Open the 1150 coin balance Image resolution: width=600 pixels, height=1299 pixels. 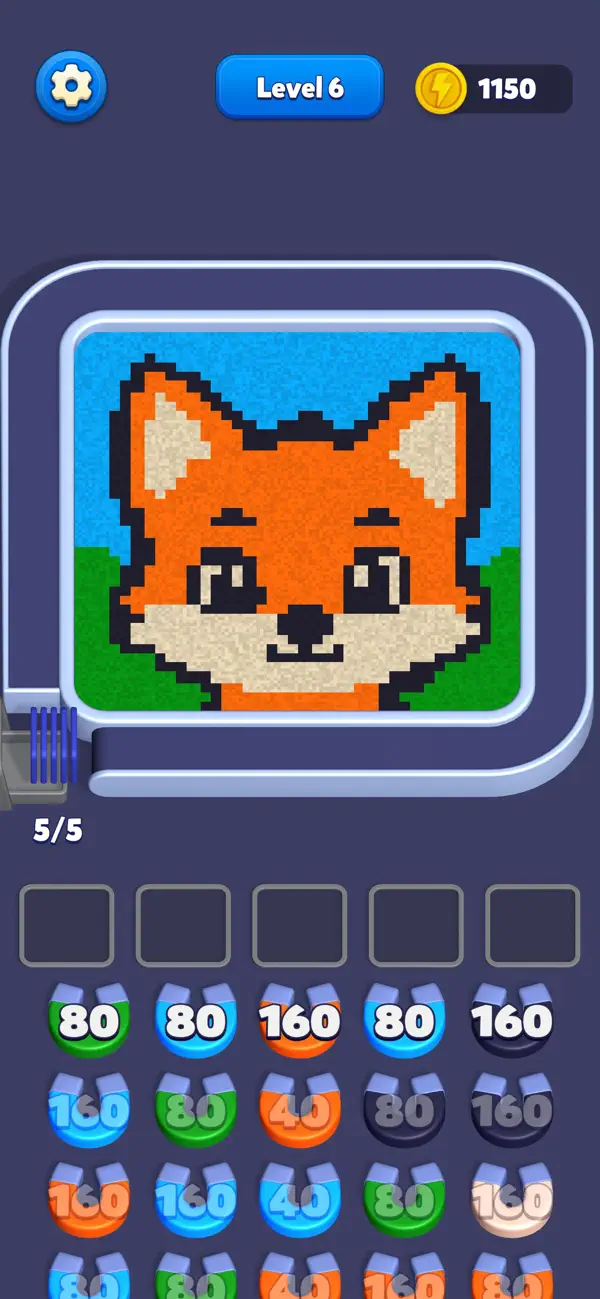494,89
